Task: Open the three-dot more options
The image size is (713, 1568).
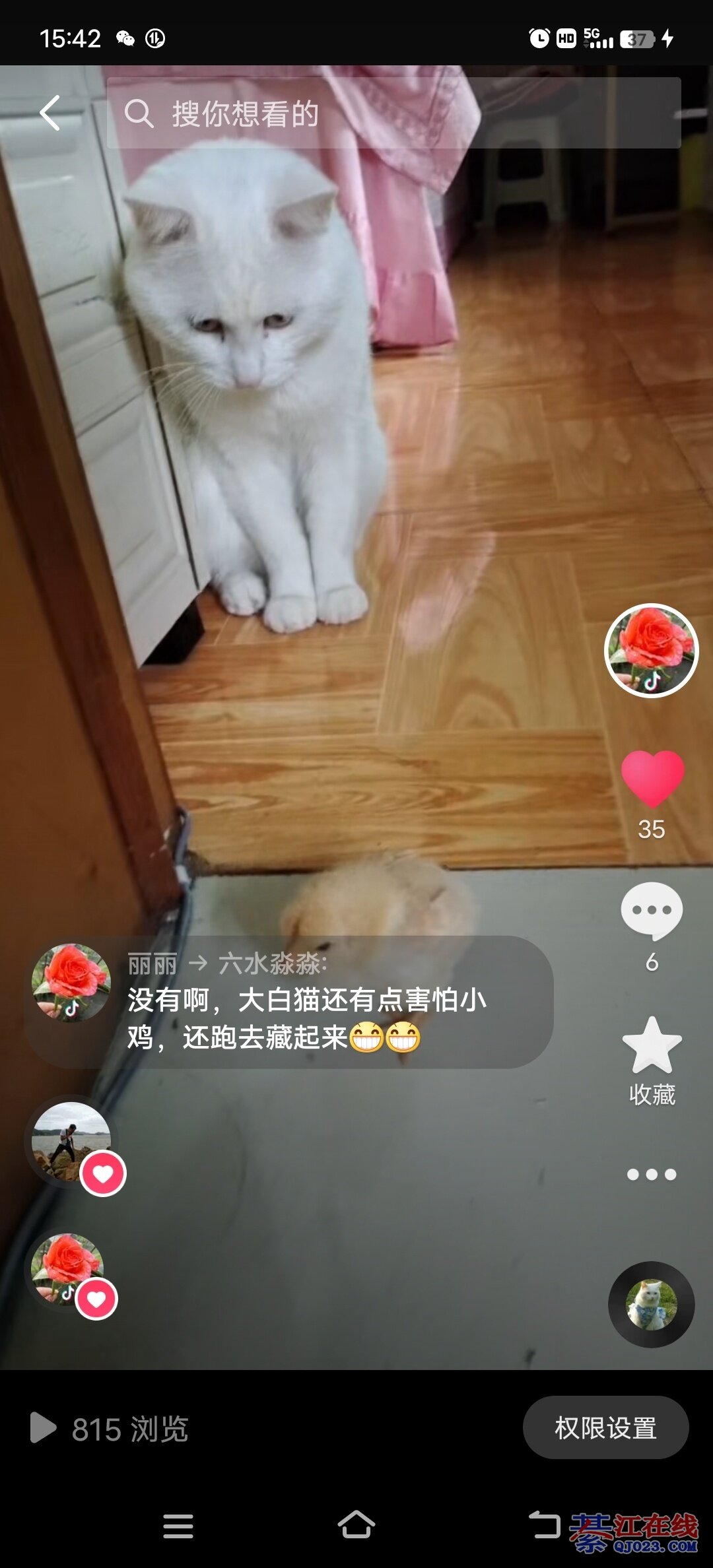Action: pos(652,1175)
